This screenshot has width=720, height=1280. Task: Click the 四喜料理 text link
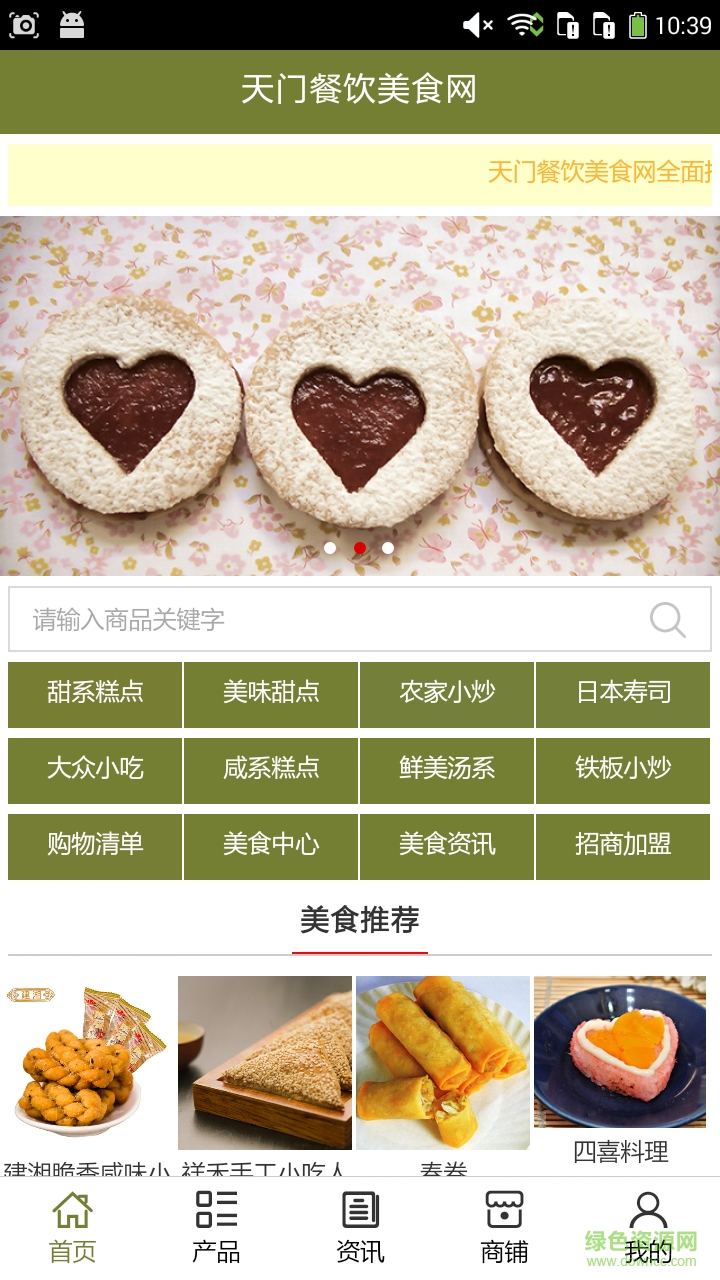click(x=620, y=1151)
